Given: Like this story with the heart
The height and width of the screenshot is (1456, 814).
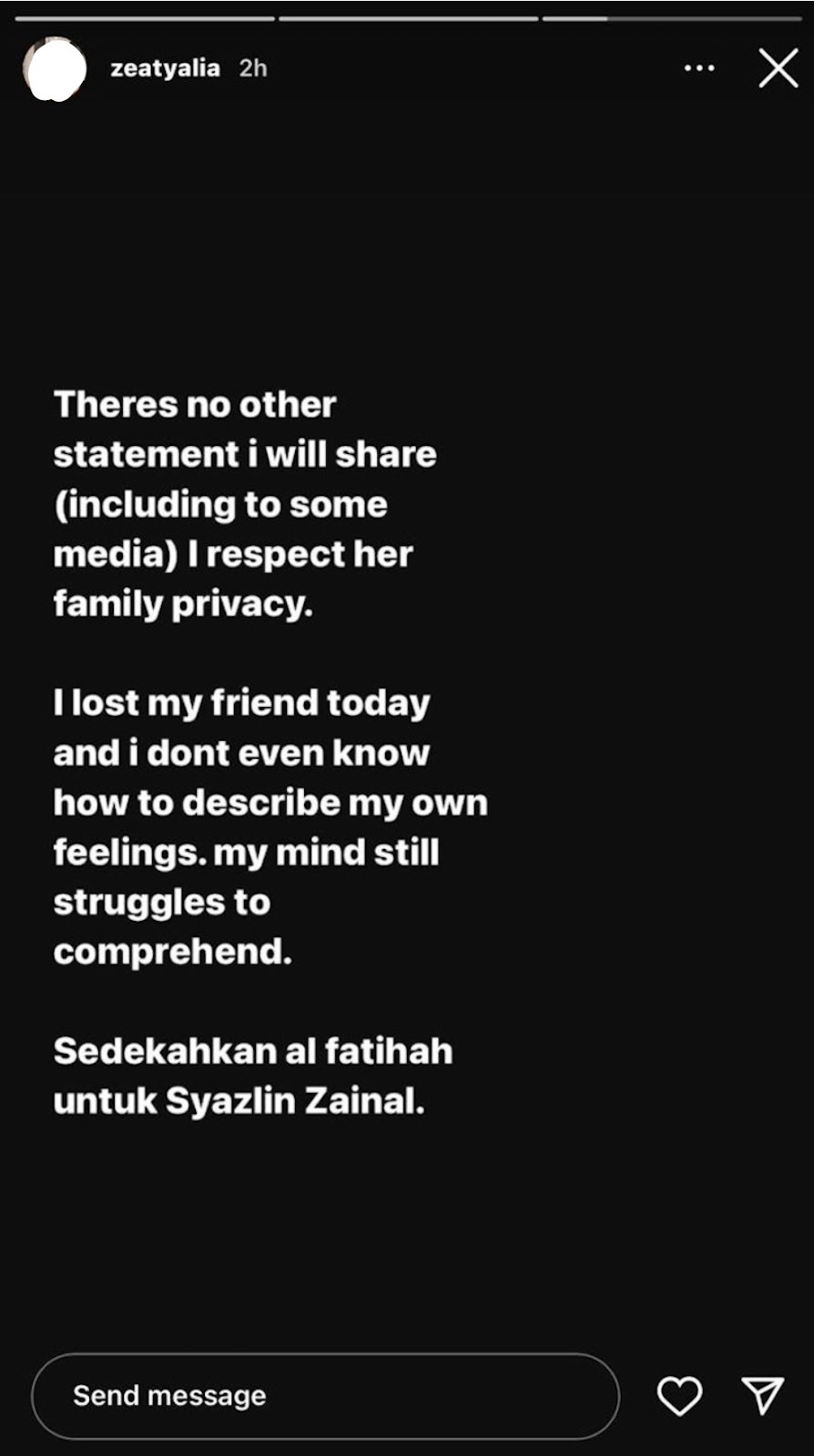Looking at the screenshot, I should pos(679,1395).
